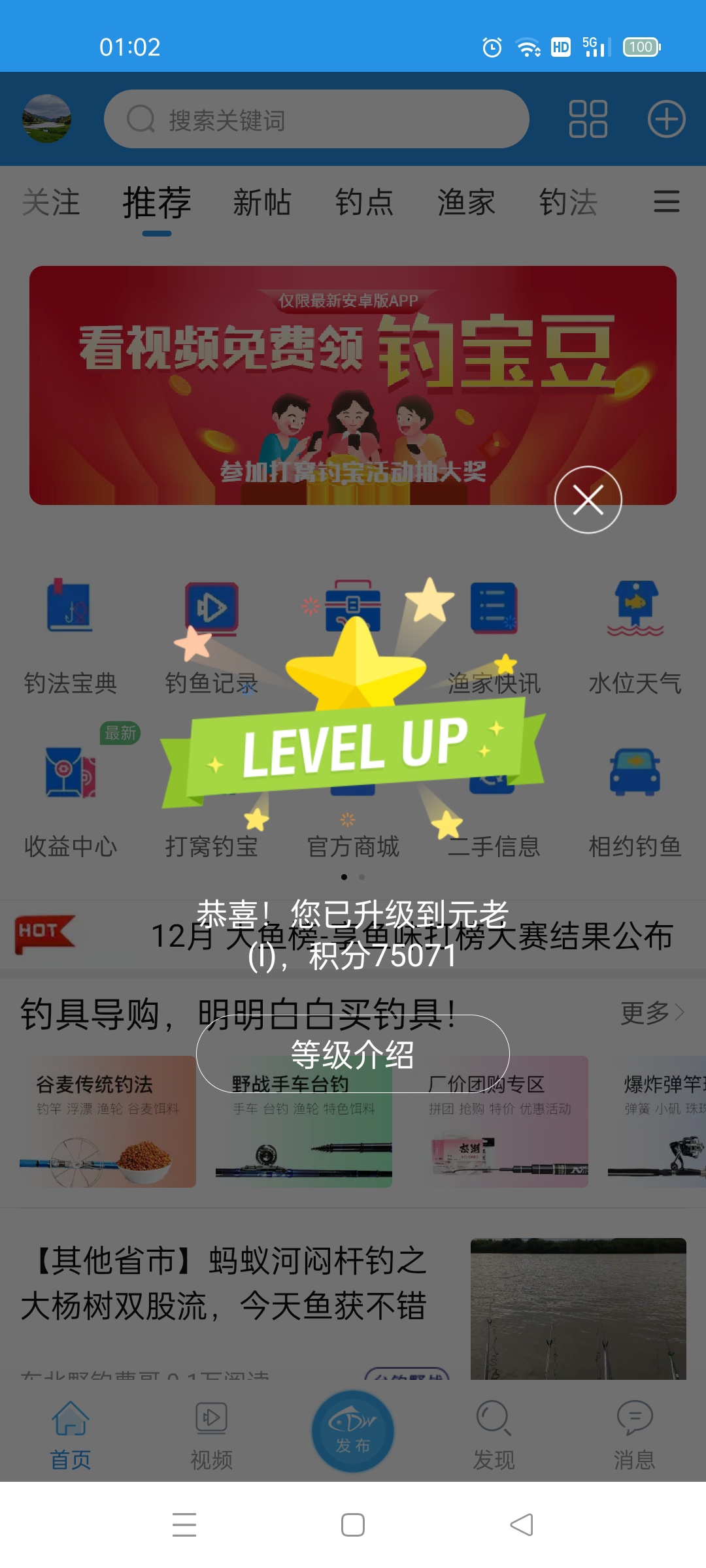Screen dimensions: 706x1568
Task: Open the four-square grid icon
Action: pyautogui.click(x=588, y=119)
